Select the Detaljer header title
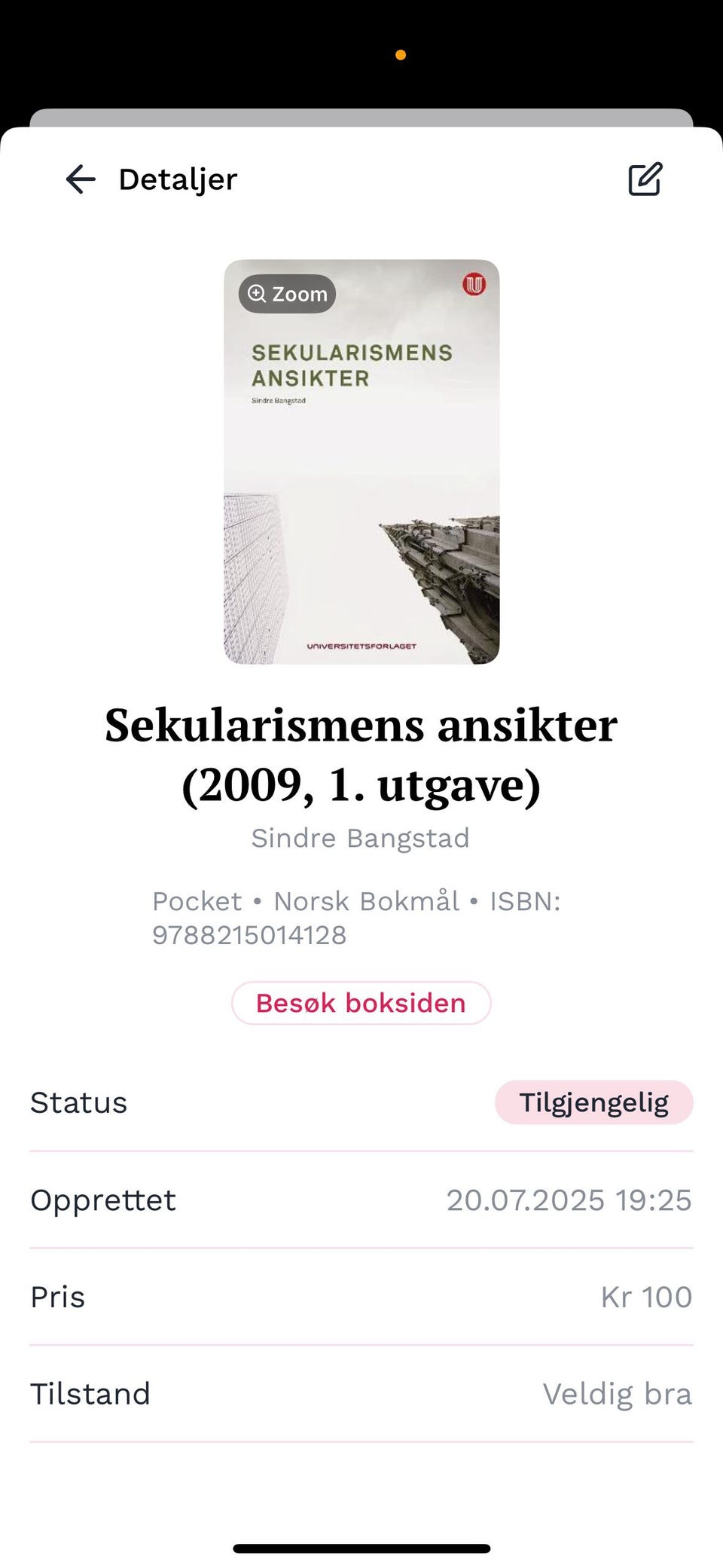This screenshot has height=1568, width=723. click(x=177, y=179)
